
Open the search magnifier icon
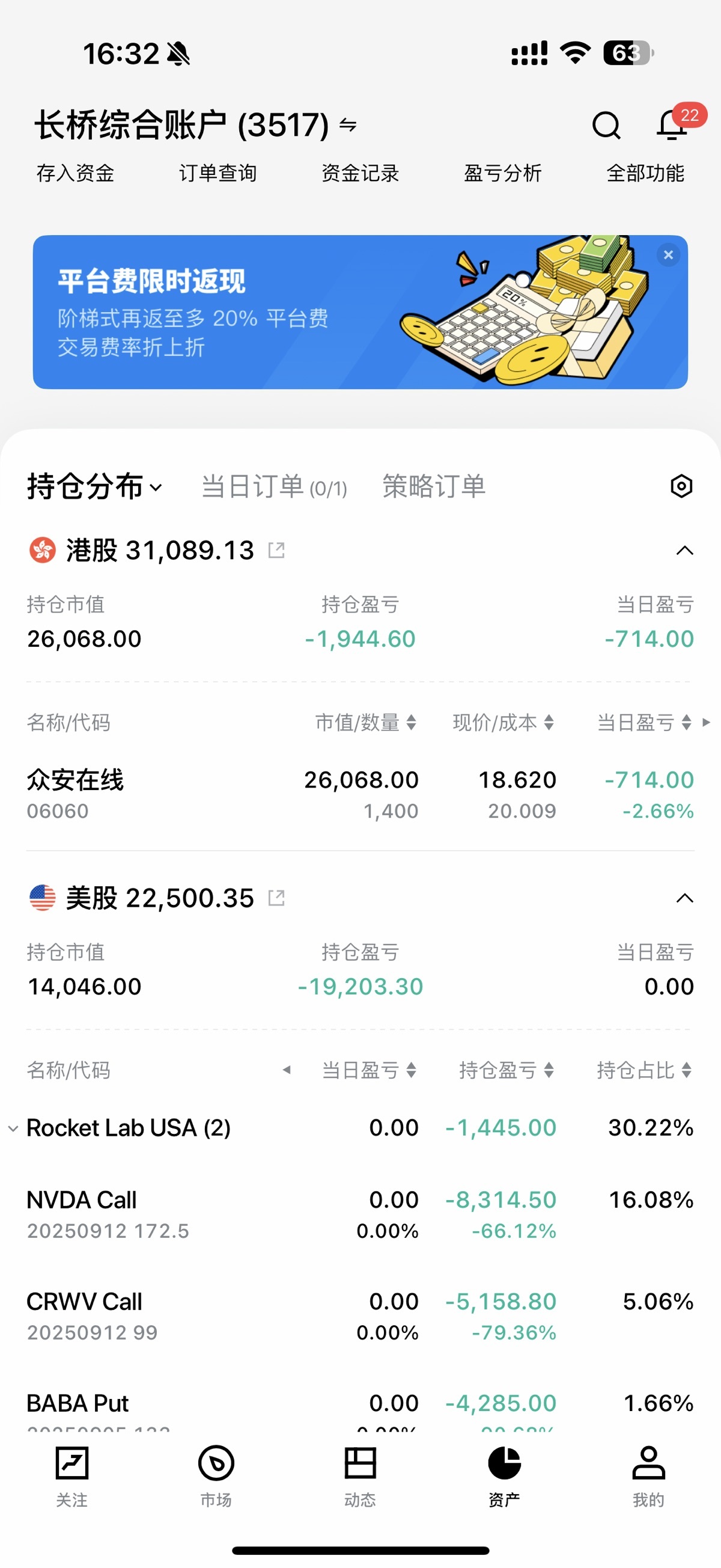click(606, 126)
